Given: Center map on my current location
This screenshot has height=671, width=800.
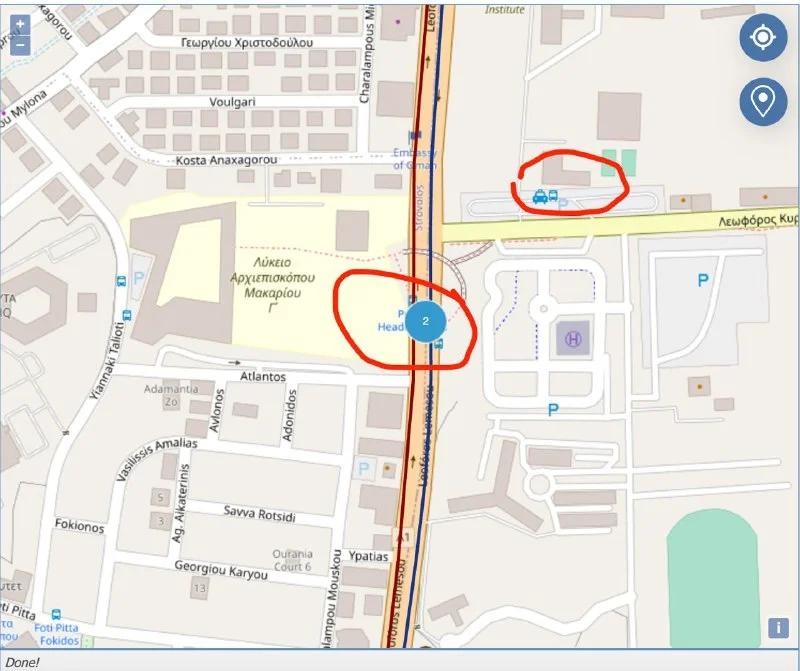Looking at the screenshot, I should click(x=762, y=39).
